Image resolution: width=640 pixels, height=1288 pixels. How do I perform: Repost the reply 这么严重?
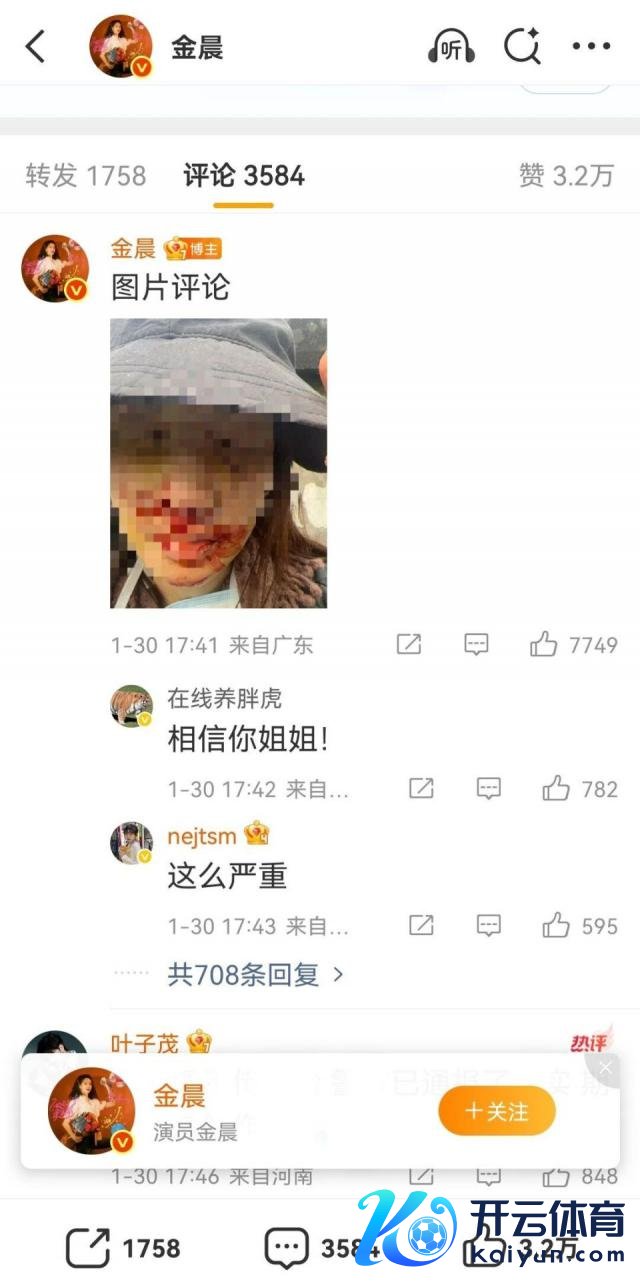click(422, 926)
